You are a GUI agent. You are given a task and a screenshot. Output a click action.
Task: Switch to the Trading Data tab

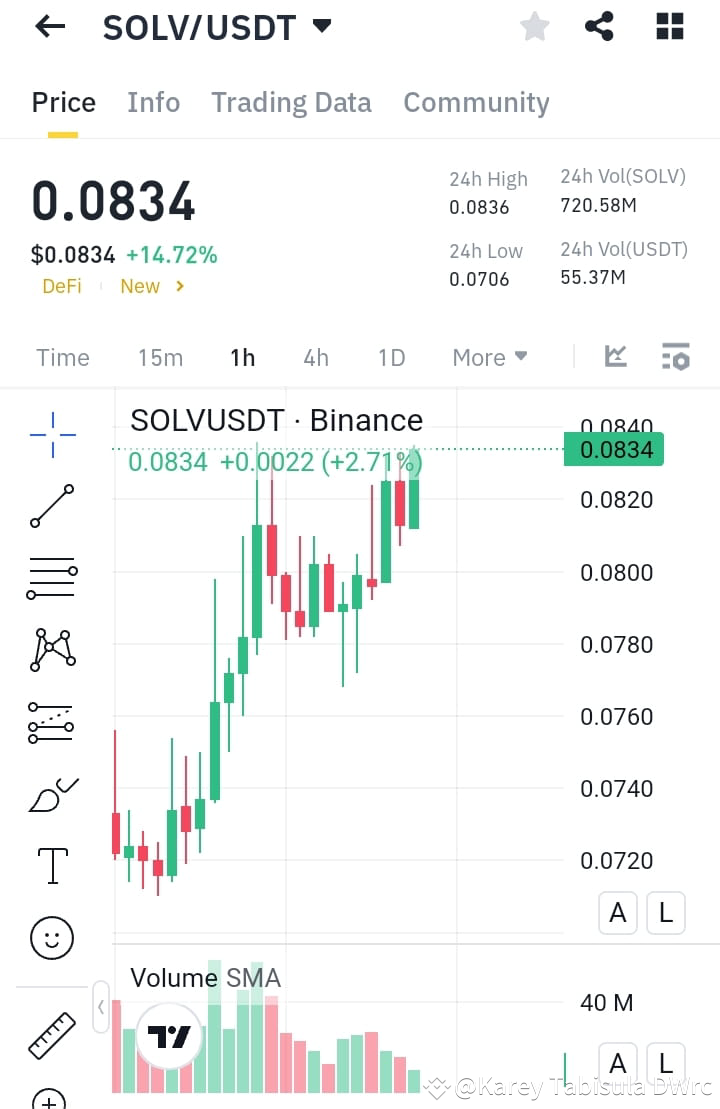coord(291,102)
